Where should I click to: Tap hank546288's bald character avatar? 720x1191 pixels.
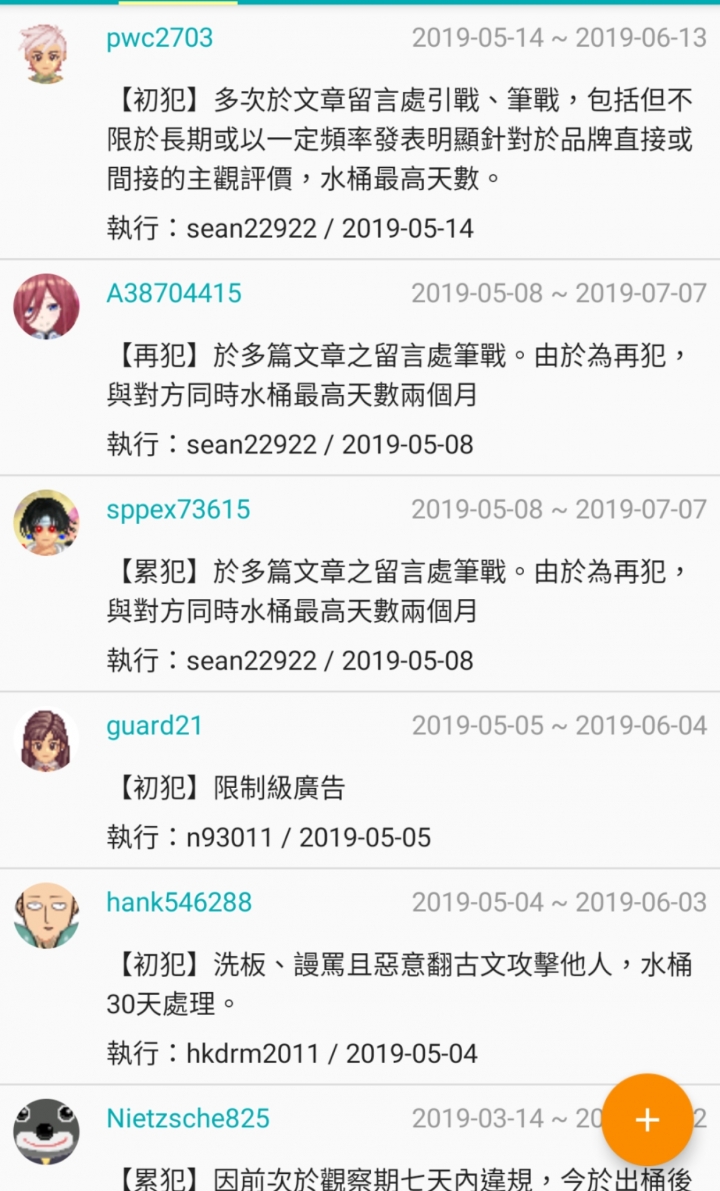pyautogui.click(x=46, y=915)
